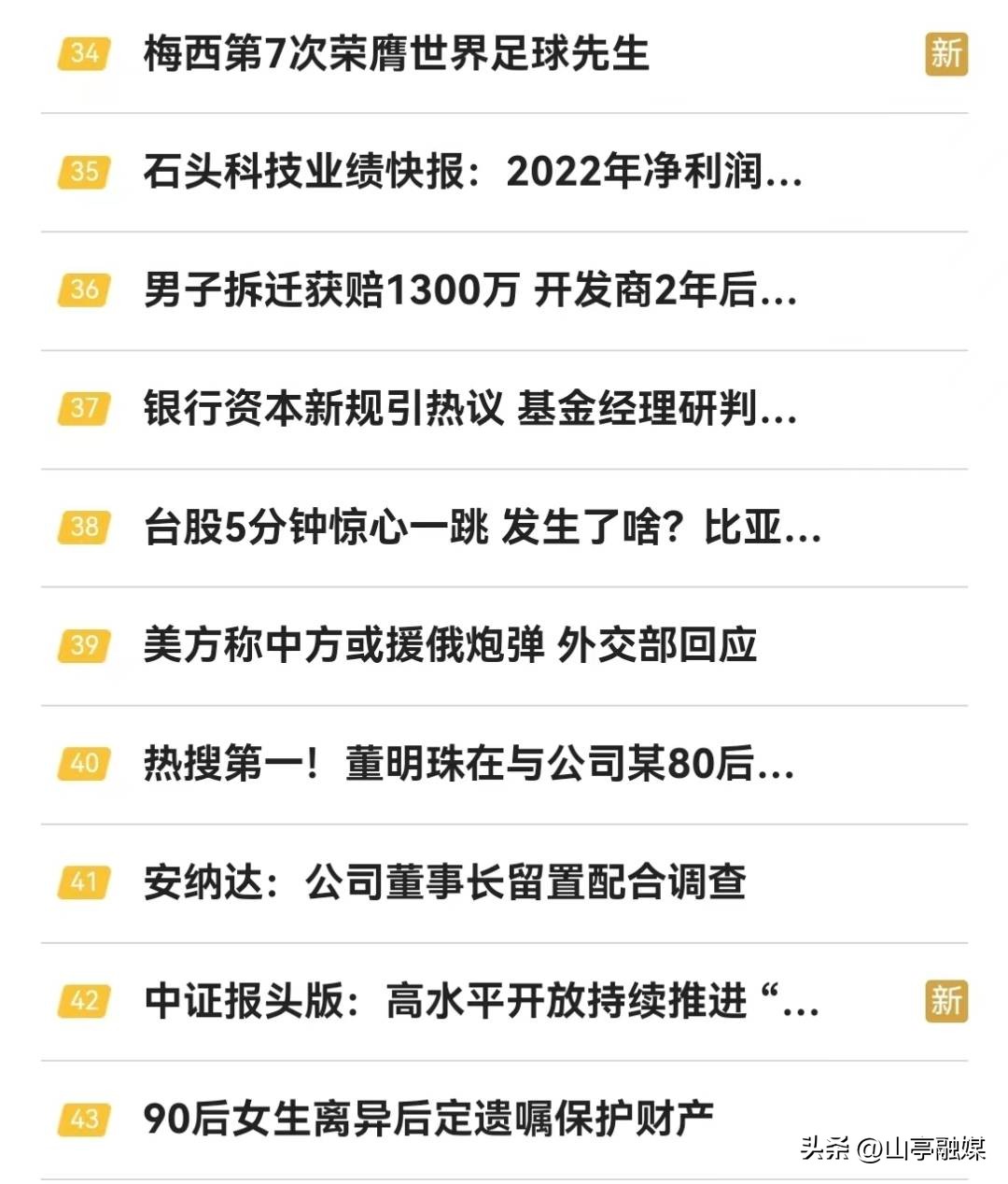The image size is (1008, 1184).
Task: Click the '新' badge next to the Messi headline
Action: pyautogui.click(x=948, y=53)
